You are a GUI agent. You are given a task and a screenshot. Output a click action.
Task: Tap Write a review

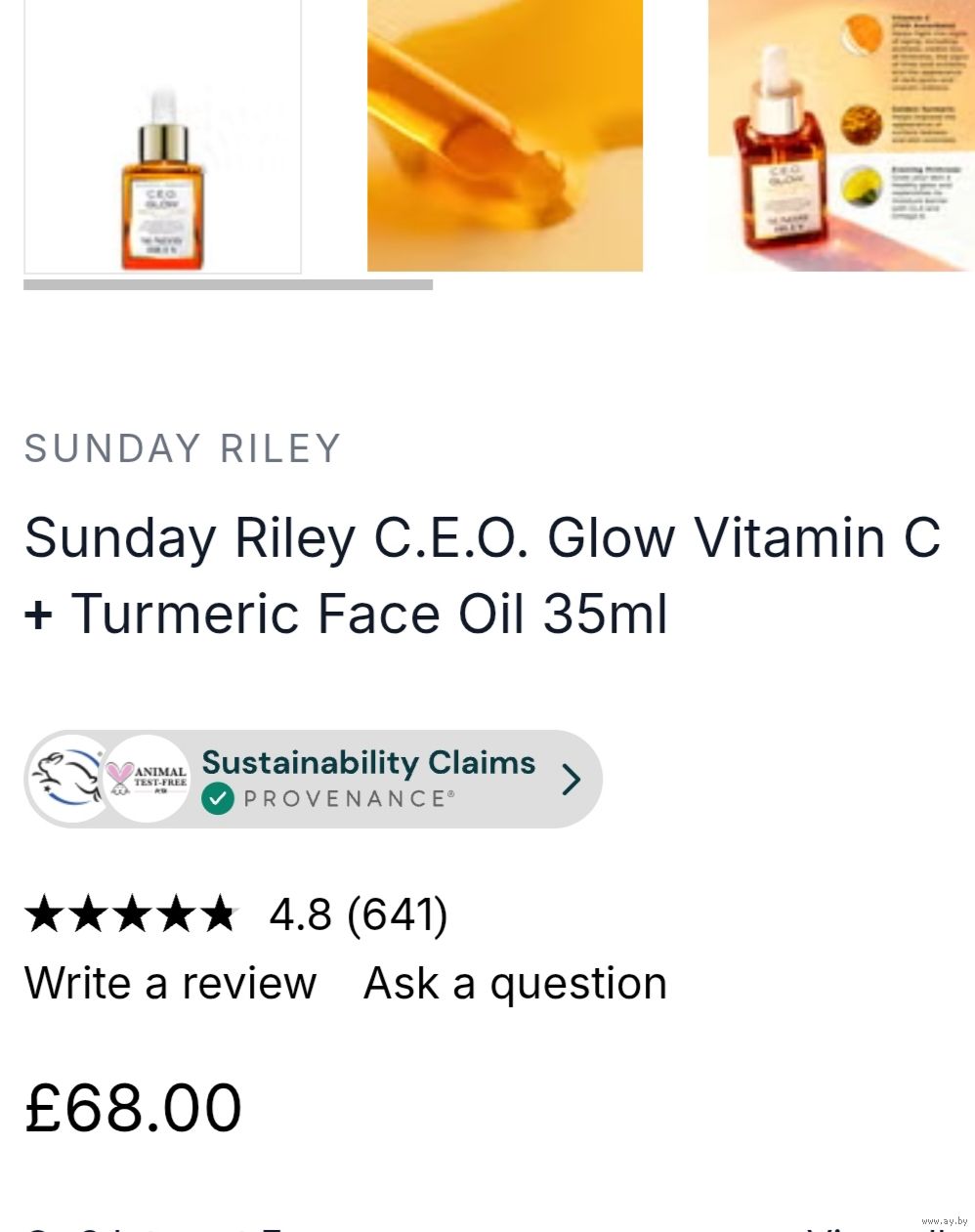click(x=170, y=983)
